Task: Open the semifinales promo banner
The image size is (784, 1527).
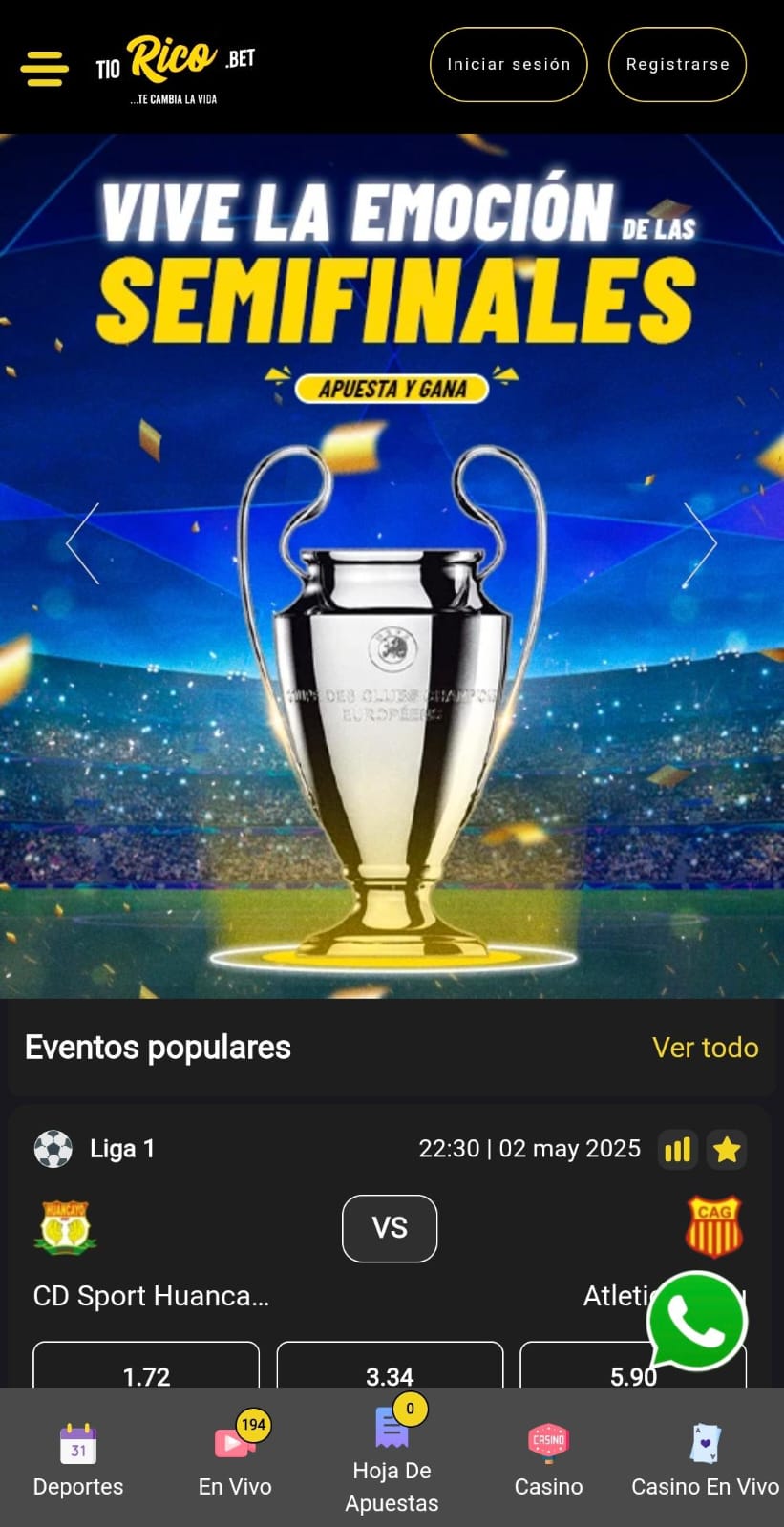Action: pos(392,668)
